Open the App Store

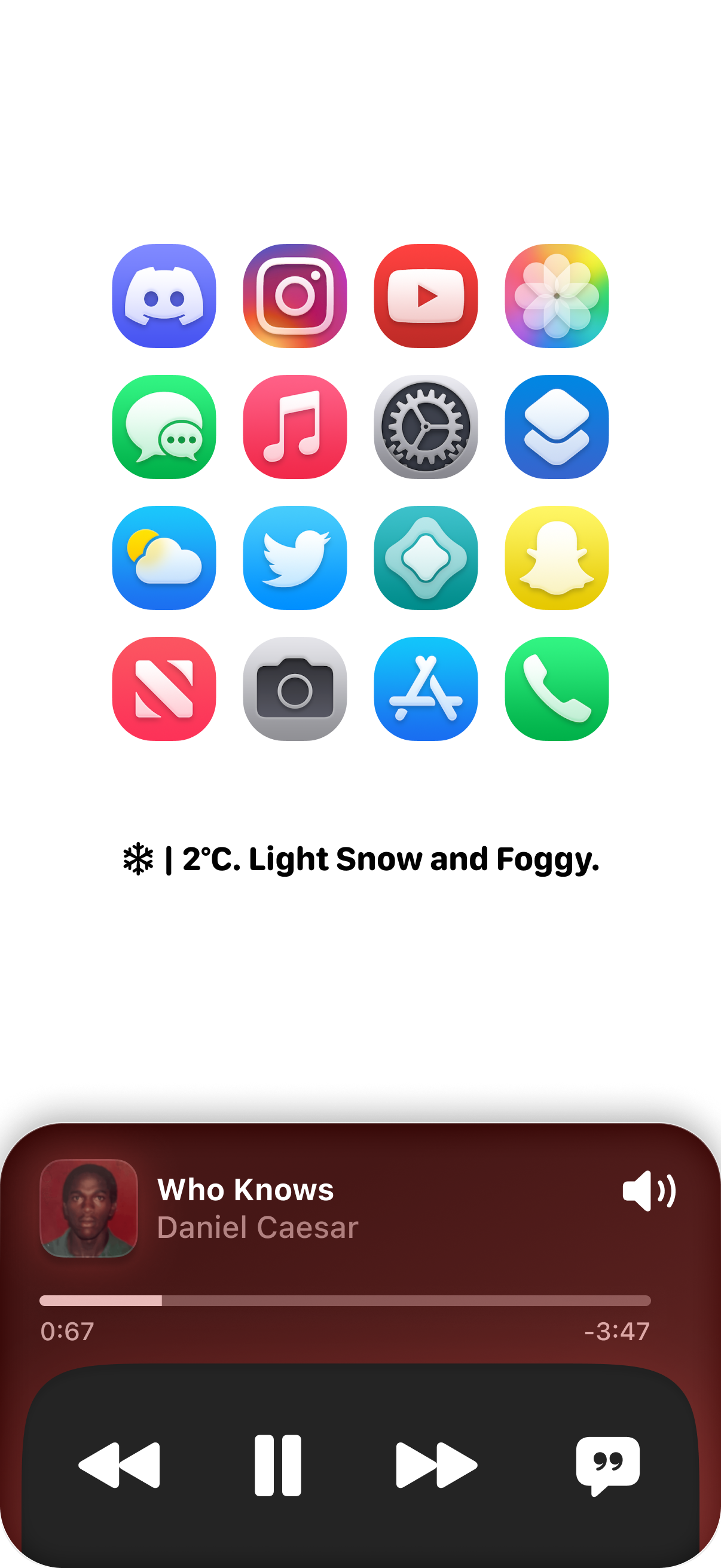(x=426, y=688)
